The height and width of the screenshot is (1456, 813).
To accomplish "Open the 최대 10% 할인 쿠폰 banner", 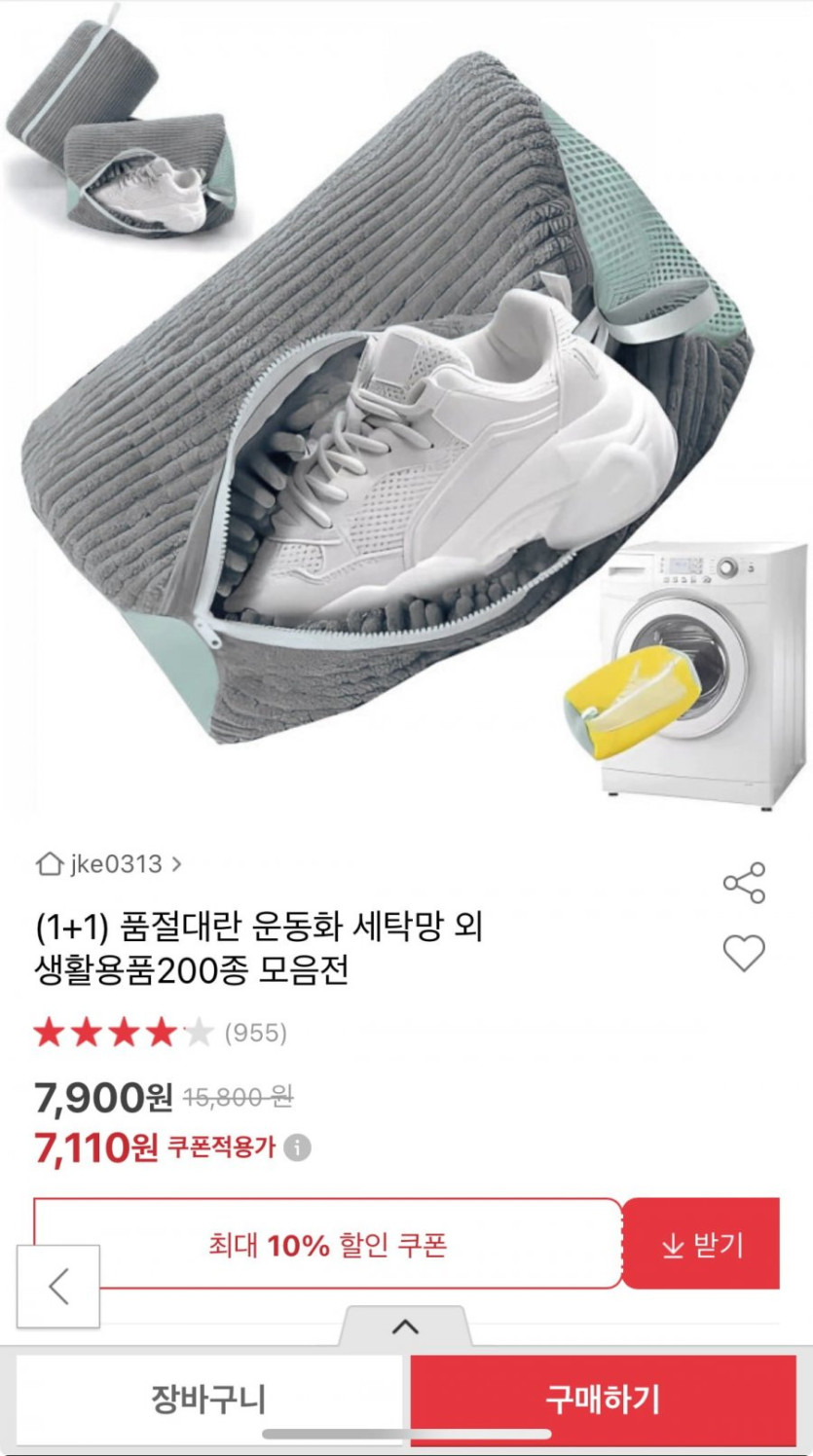I will [x=327, y=1245].
